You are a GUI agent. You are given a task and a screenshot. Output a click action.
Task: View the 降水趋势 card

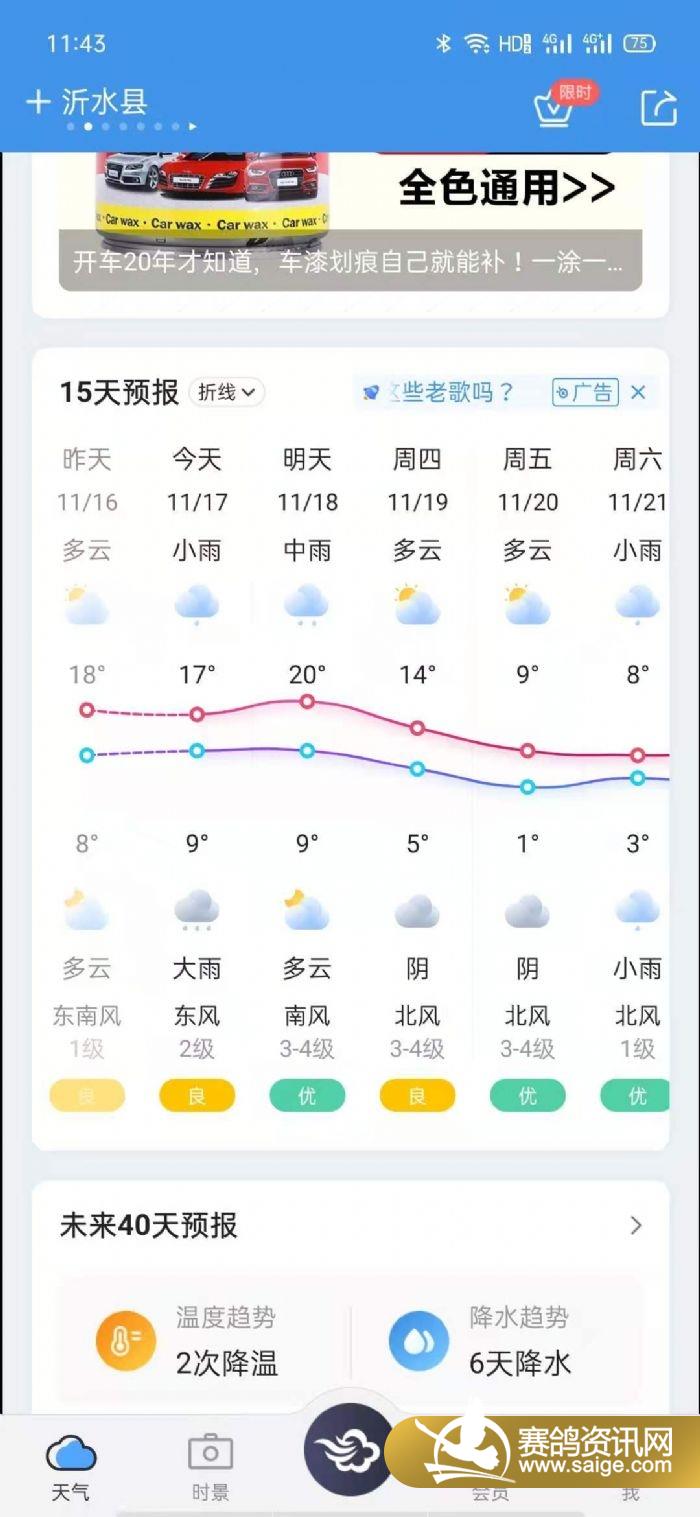[x=497, y=1340]
